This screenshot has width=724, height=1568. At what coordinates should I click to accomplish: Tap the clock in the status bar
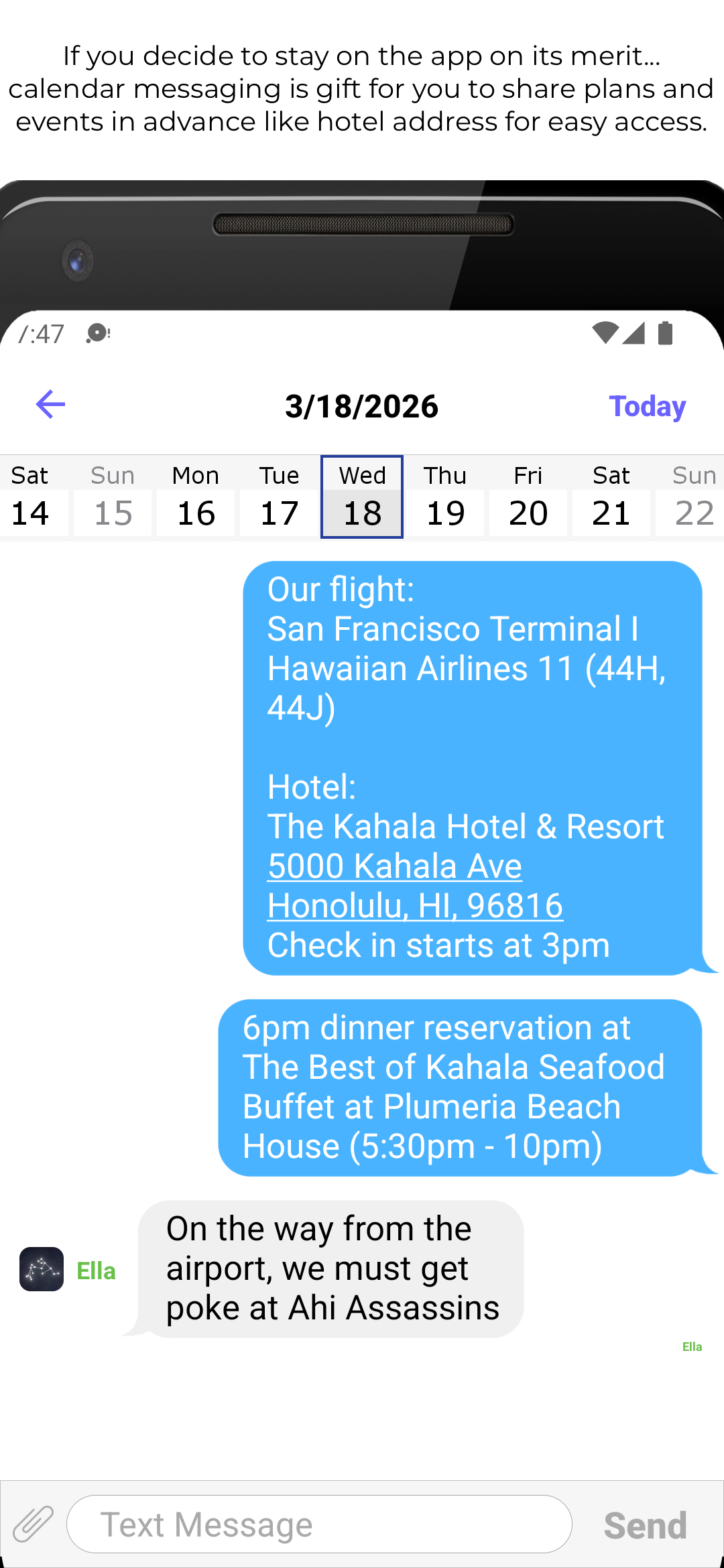point(42,334)
